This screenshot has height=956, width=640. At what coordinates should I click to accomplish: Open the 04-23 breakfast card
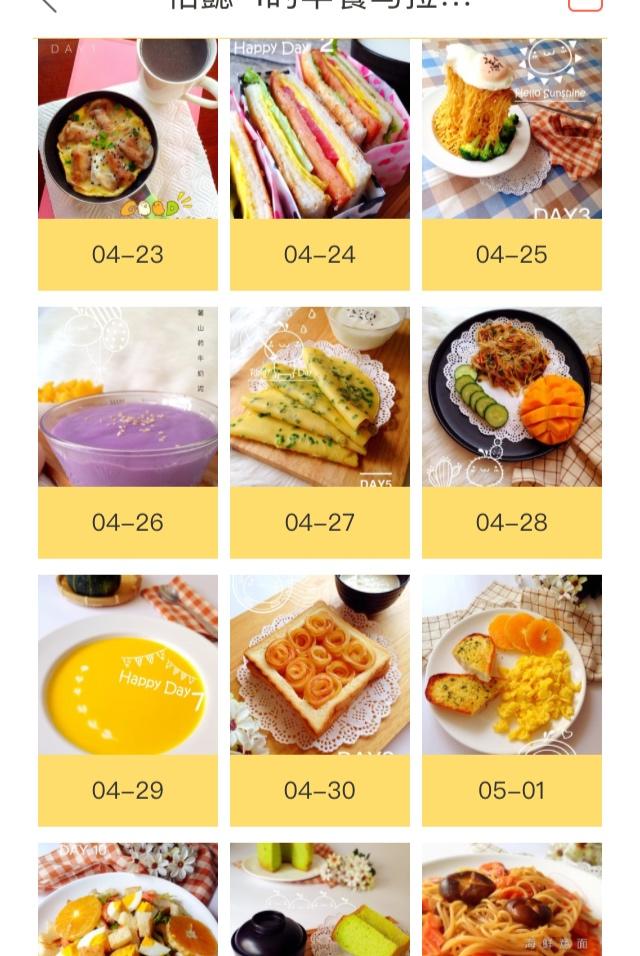(128, 164)
